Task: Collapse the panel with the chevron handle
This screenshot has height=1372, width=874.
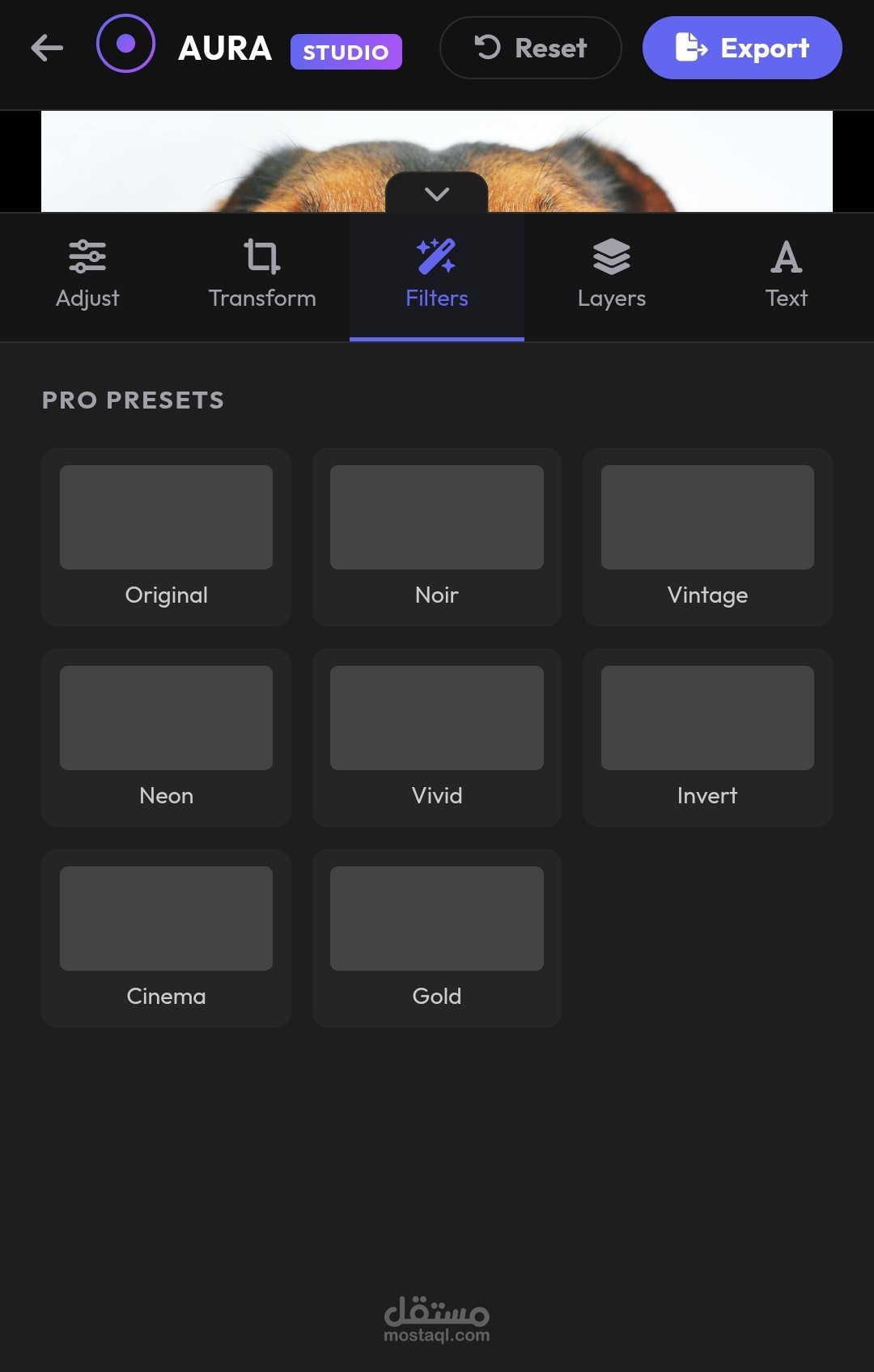Action: 437,193
